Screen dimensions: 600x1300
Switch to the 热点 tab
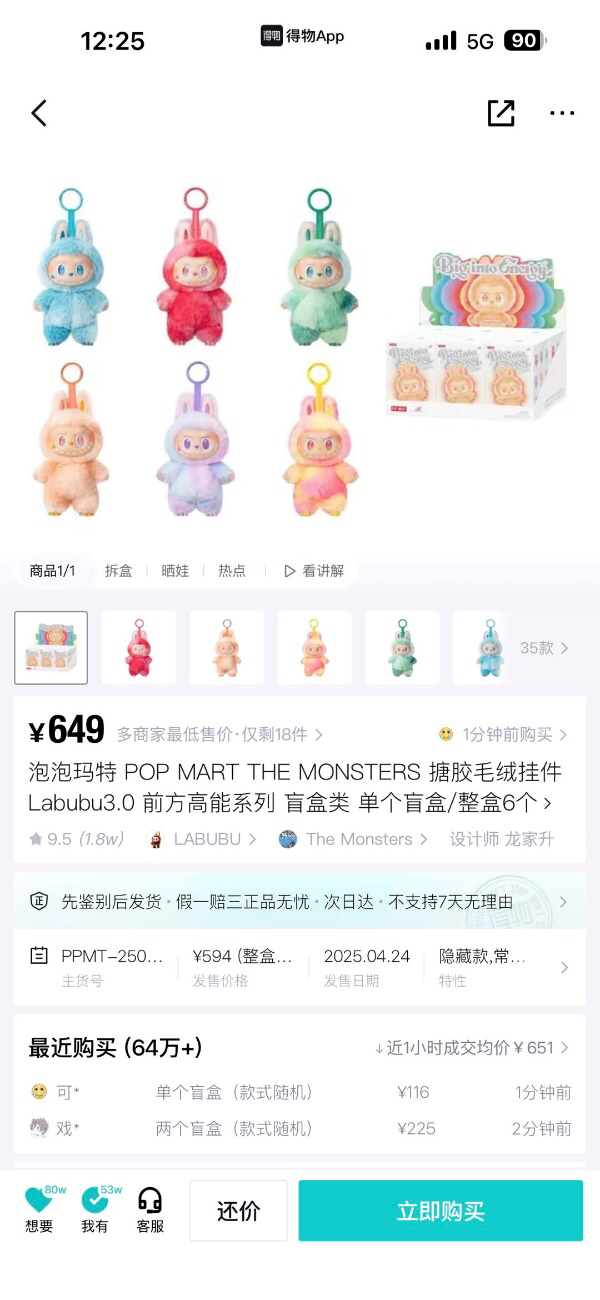pos(232,571)
